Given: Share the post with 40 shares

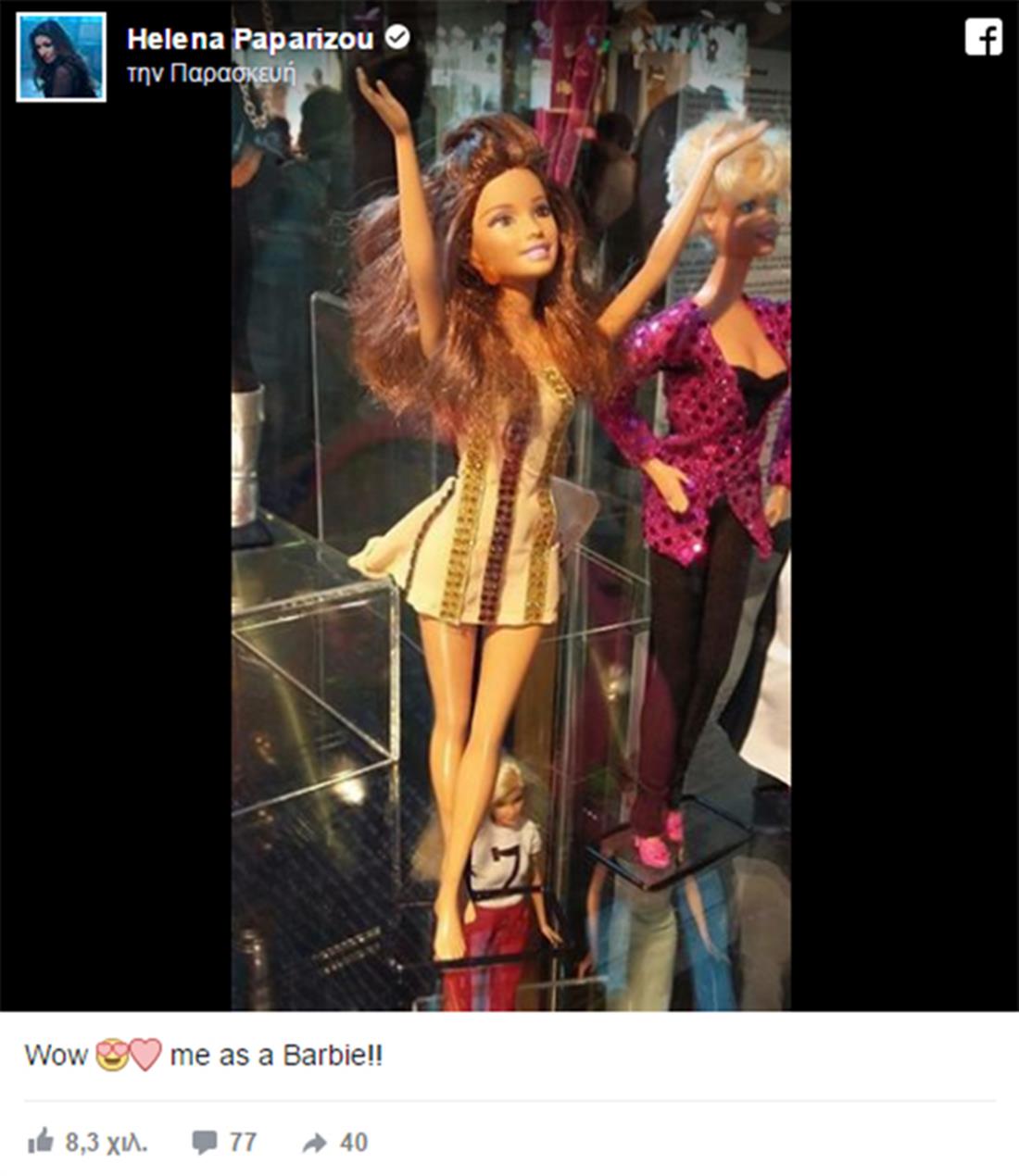Looking at the screenshot, I should [315, 1142].
